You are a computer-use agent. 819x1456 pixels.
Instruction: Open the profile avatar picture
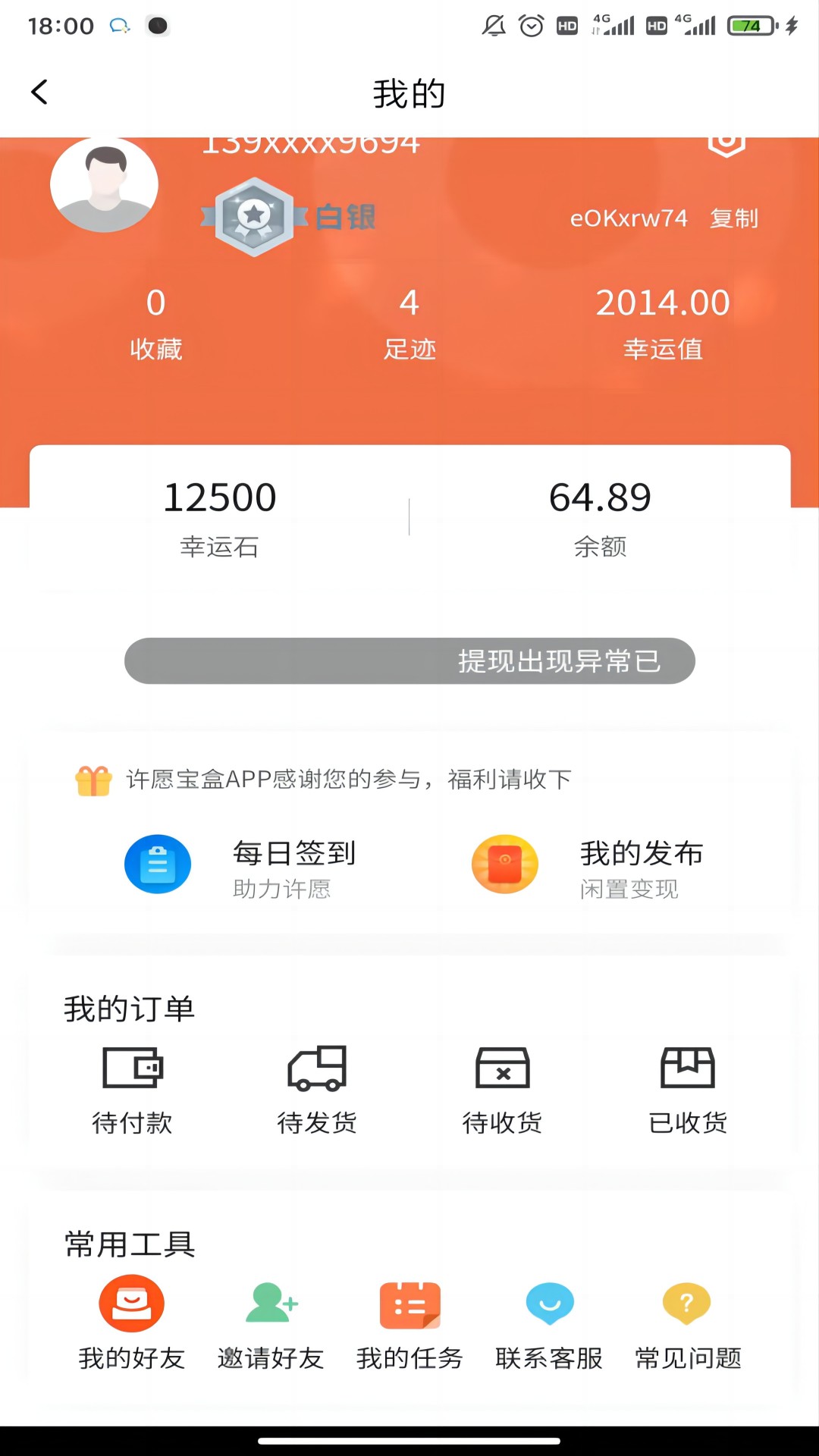coord(105,184)
